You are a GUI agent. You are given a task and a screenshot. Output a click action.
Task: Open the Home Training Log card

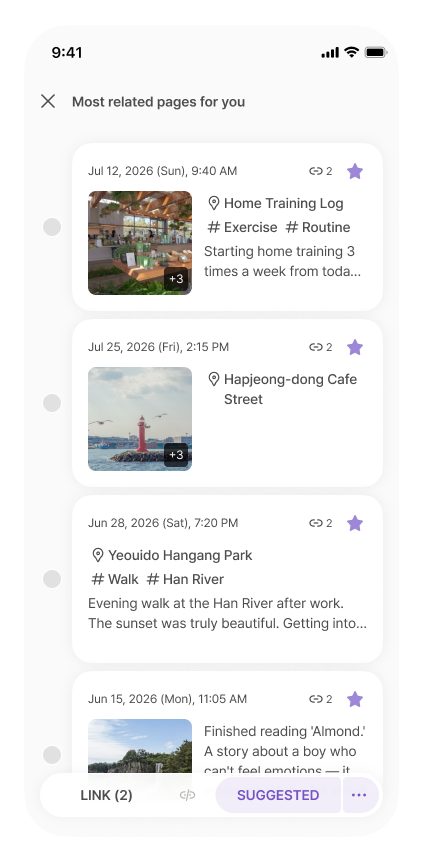tap(227, 227)
